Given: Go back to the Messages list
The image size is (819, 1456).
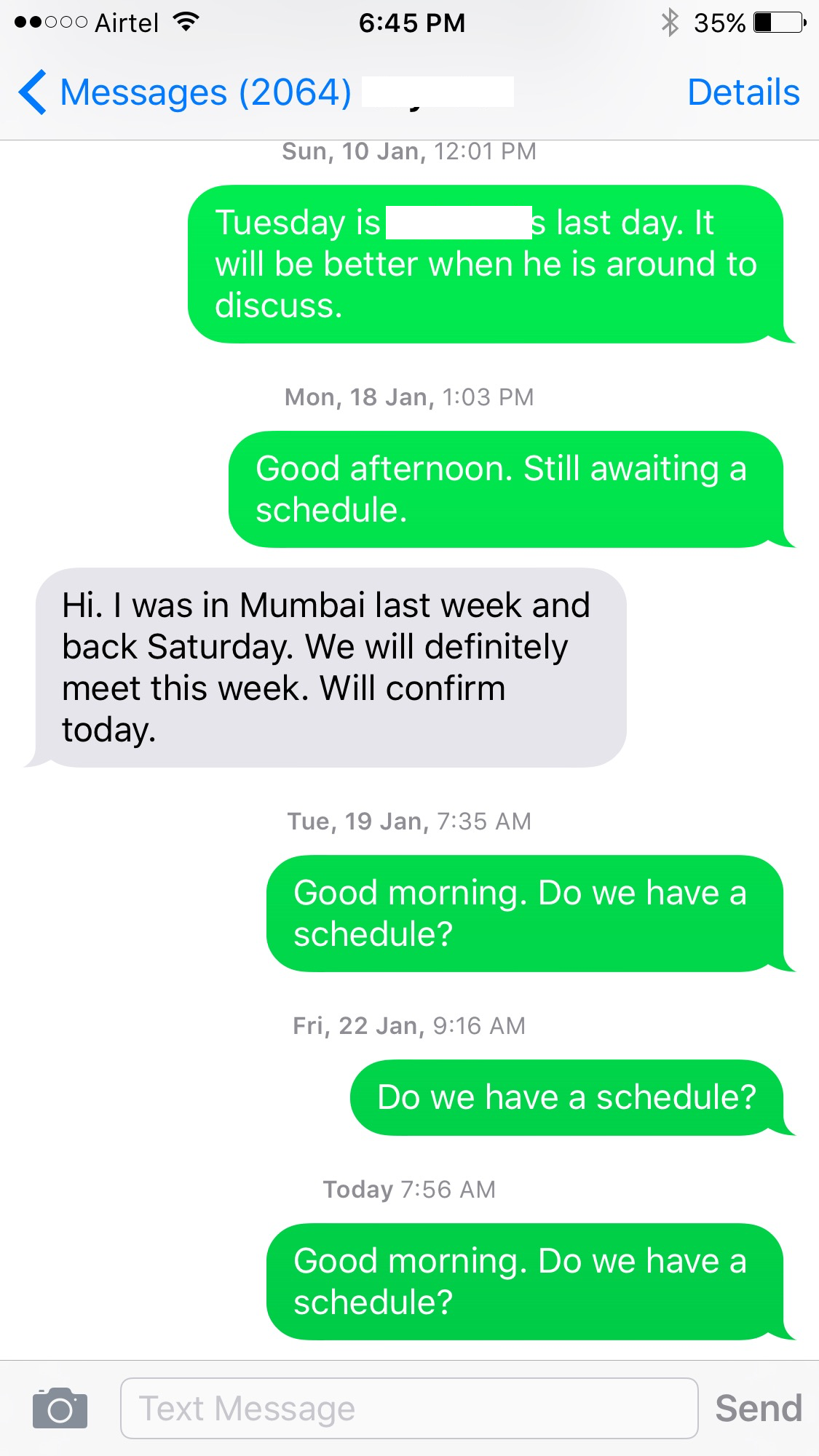Looking at the screenshot, I should click(185, 92).
